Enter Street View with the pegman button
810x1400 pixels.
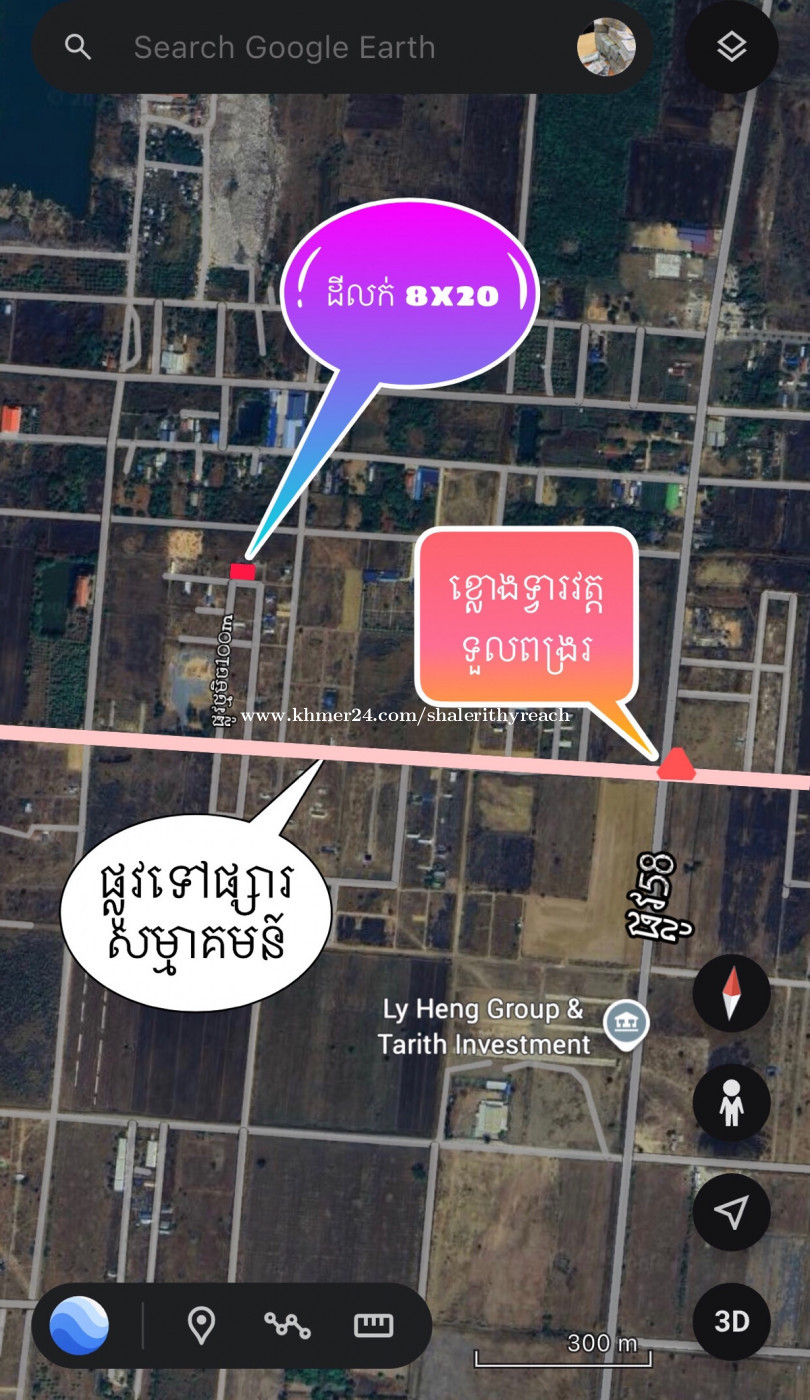click(732, 1103)
